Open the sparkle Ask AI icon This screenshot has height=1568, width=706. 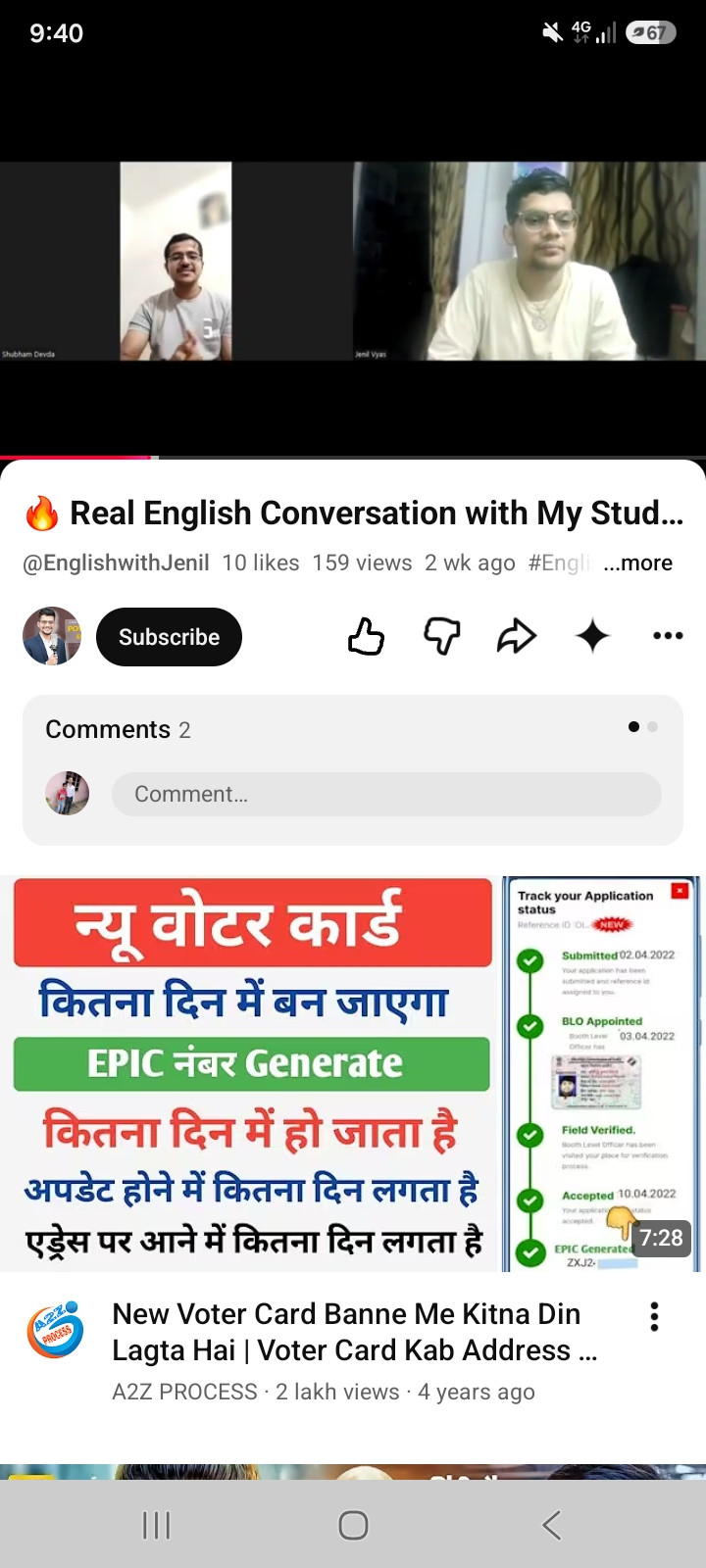tap(592, 637)
